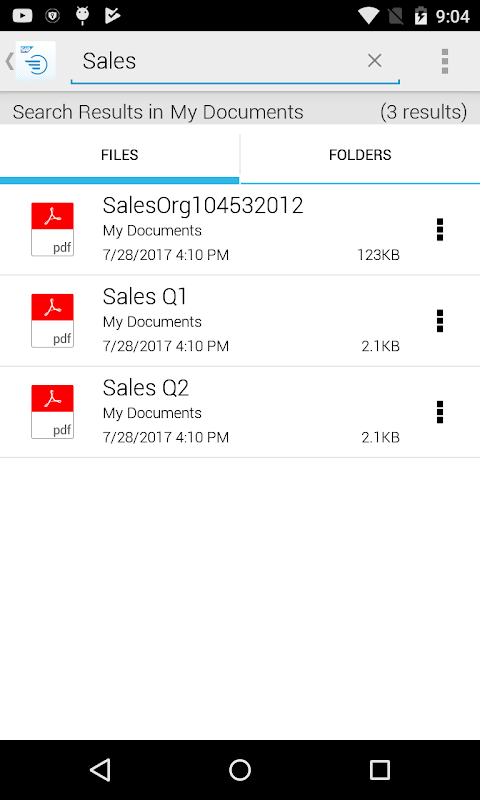Show more options for Sales Q2
Viewport: 480px width, 800px height.
440,412
